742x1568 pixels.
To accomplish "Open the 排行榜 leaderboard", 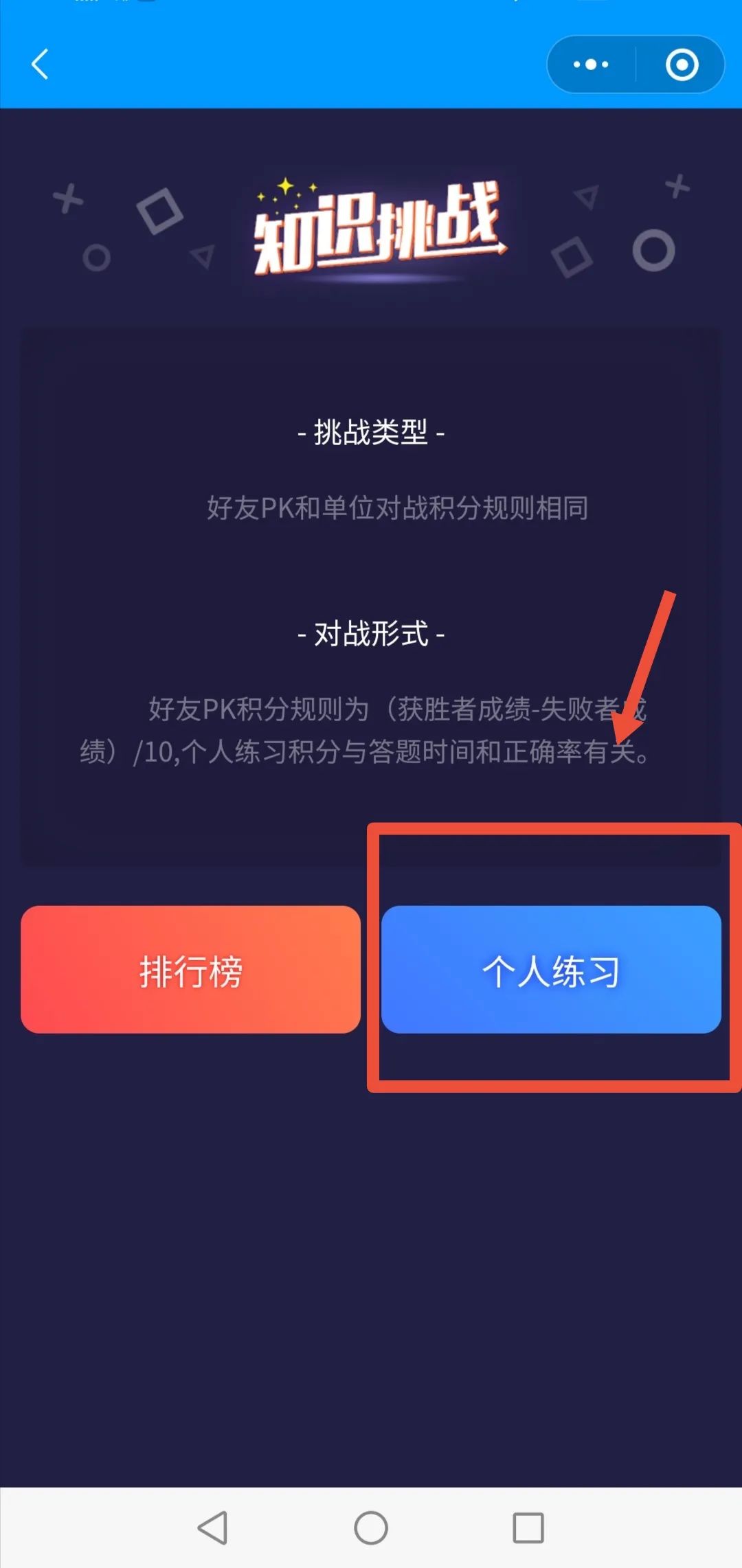I will [x=190, y=969].
